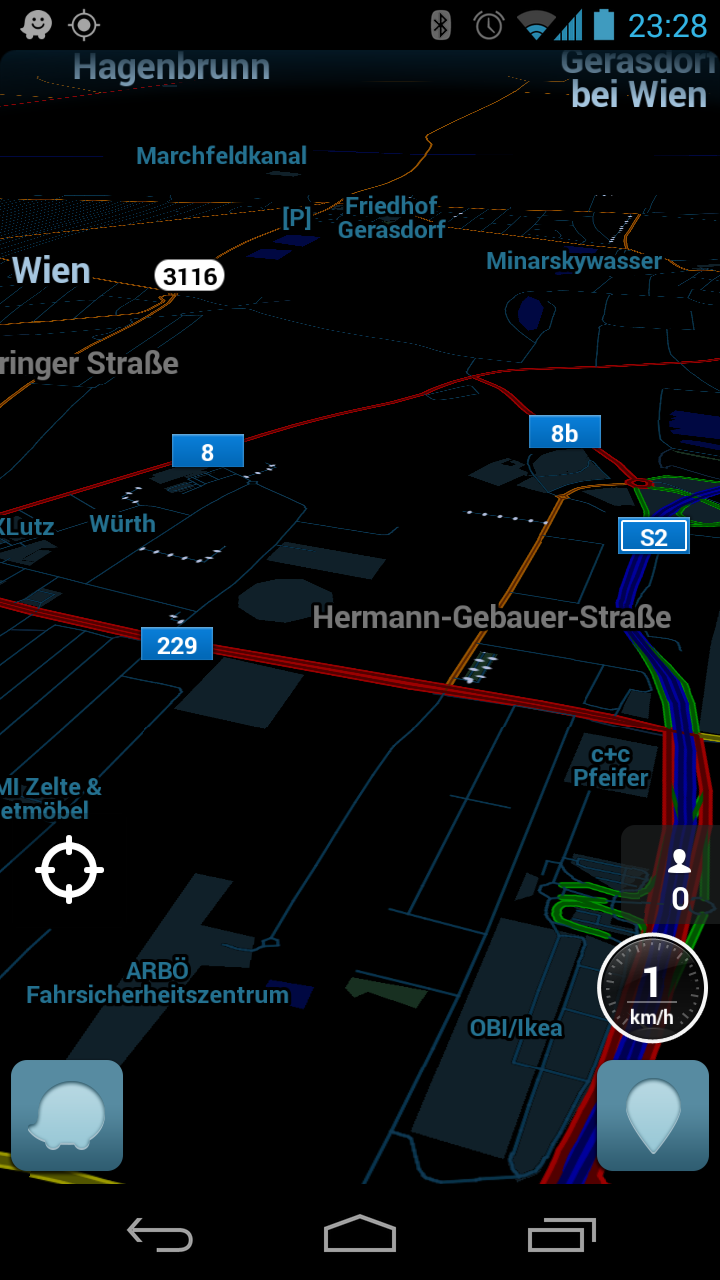Viewport: 720px width, 1280px height.
Task: Open the Waze main menu bubble icon
Action: click(66, 1115)
